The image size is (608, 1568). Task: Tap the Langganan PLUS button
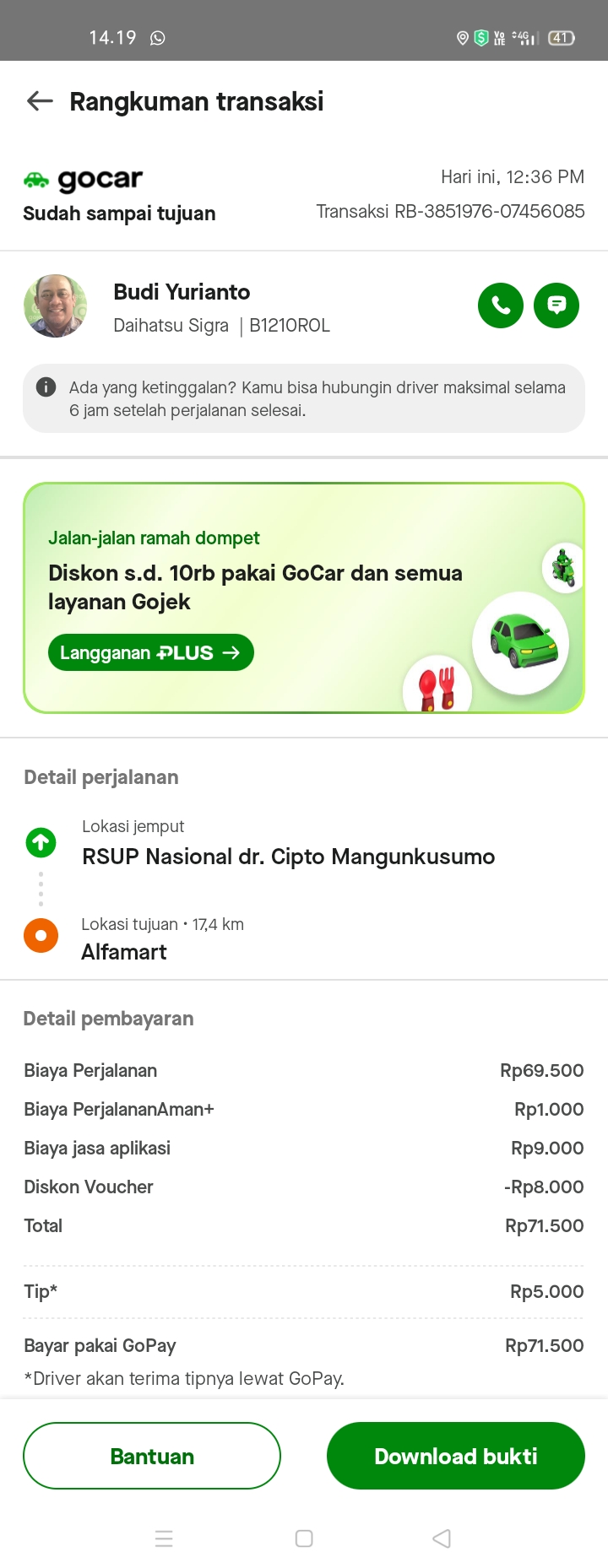click(x=151, y=652)
